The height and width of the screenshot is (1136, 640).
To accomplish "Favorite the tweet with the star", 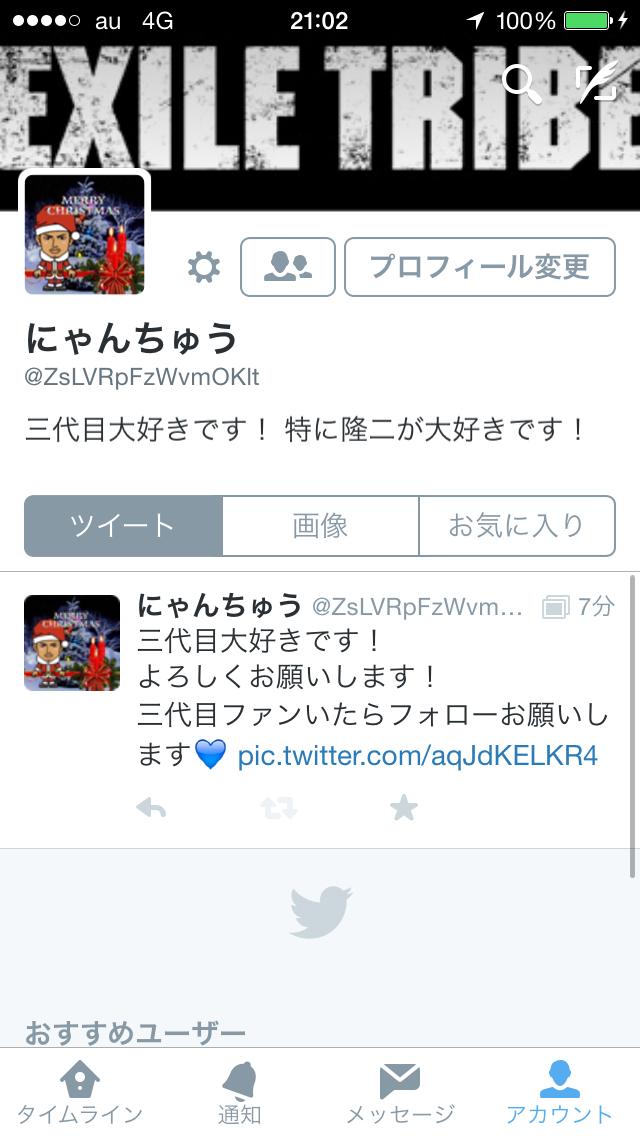I will [x=404, y=808].
